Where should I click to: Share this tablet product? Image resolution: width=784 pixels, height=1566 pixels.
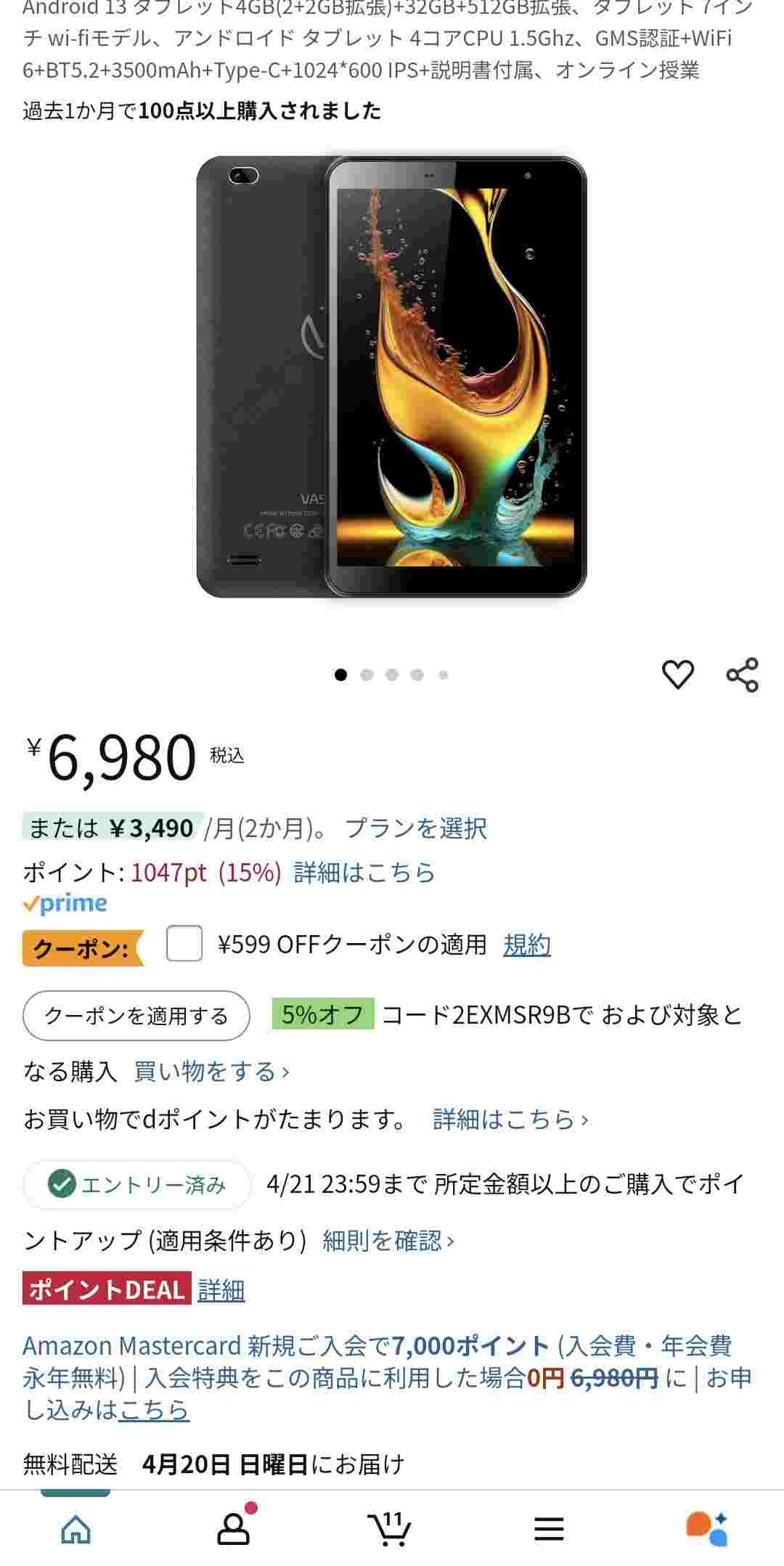click(742, 674)
